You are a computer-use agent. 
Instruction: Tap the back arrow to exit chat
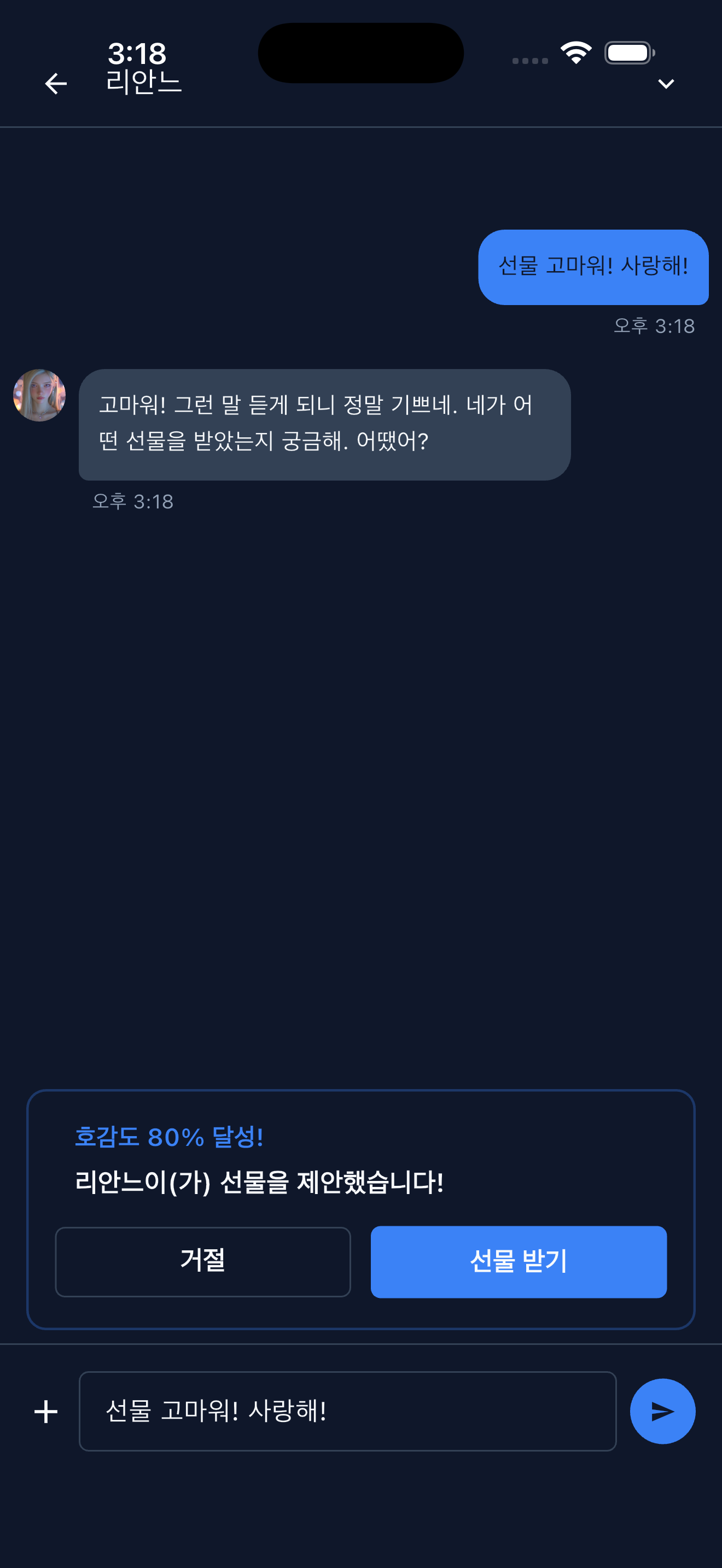coord(55,84)
